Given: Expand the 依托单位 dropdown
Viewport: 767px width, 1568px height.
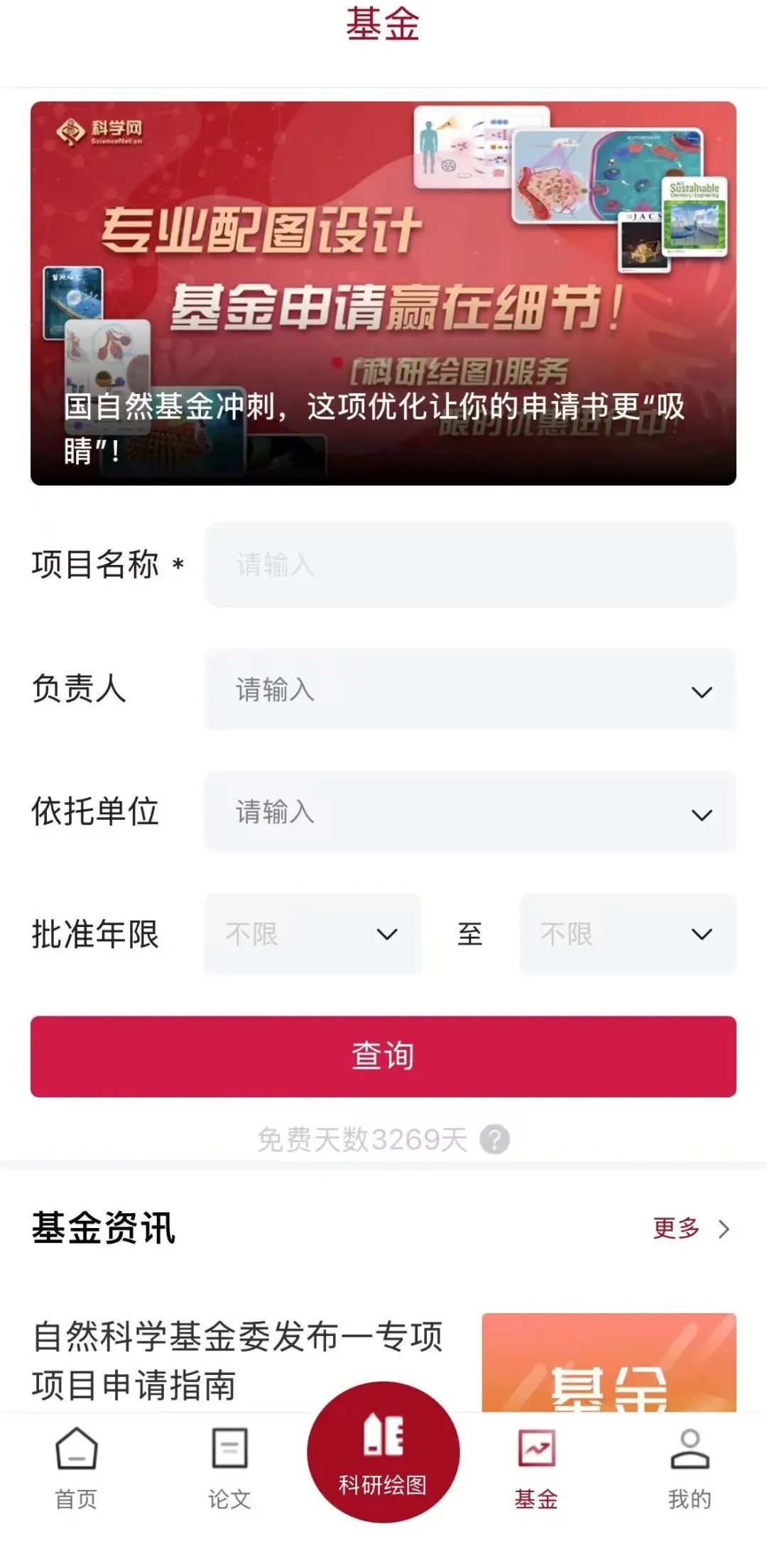Looking at the screenshot, I should pos(469,813).
